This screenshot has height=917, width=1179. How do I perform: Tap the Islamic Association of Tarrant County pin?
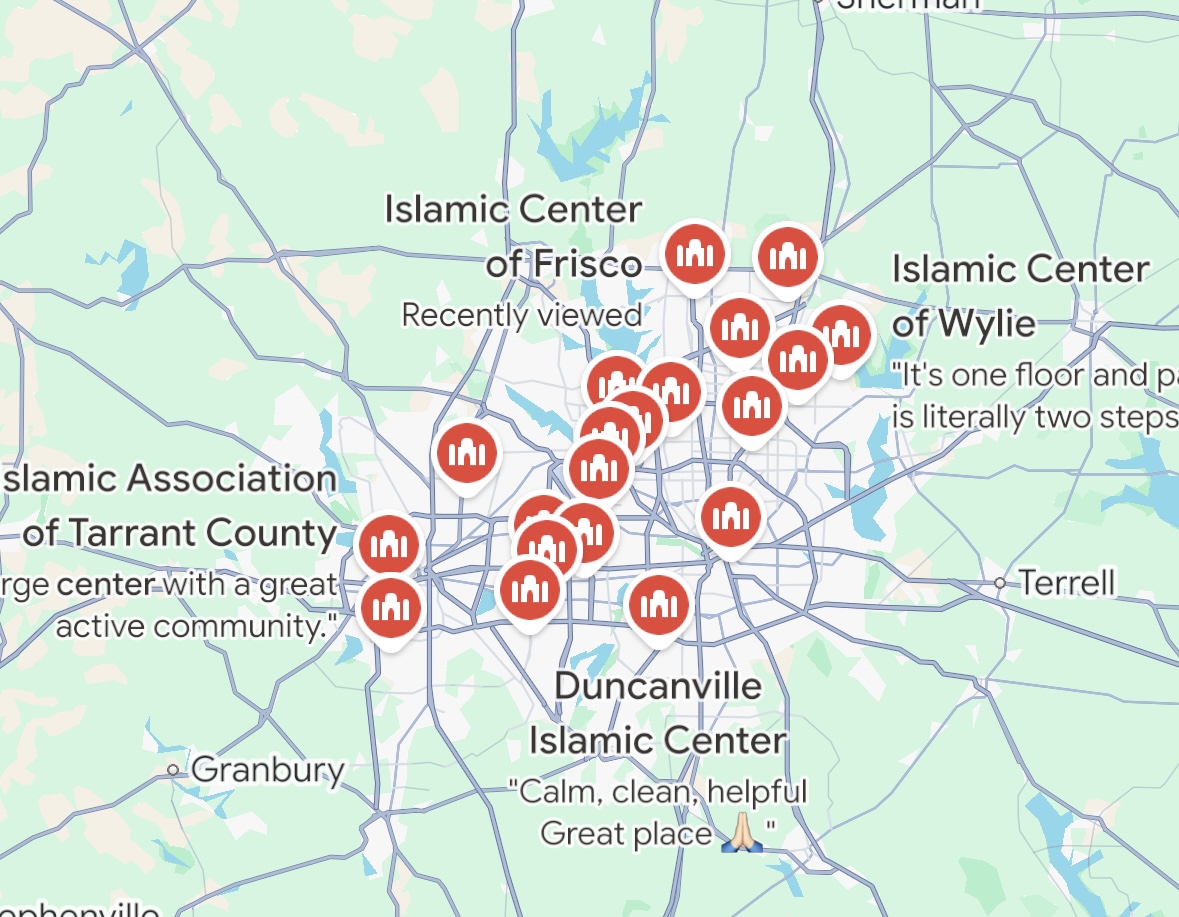(x=388, y=545)
